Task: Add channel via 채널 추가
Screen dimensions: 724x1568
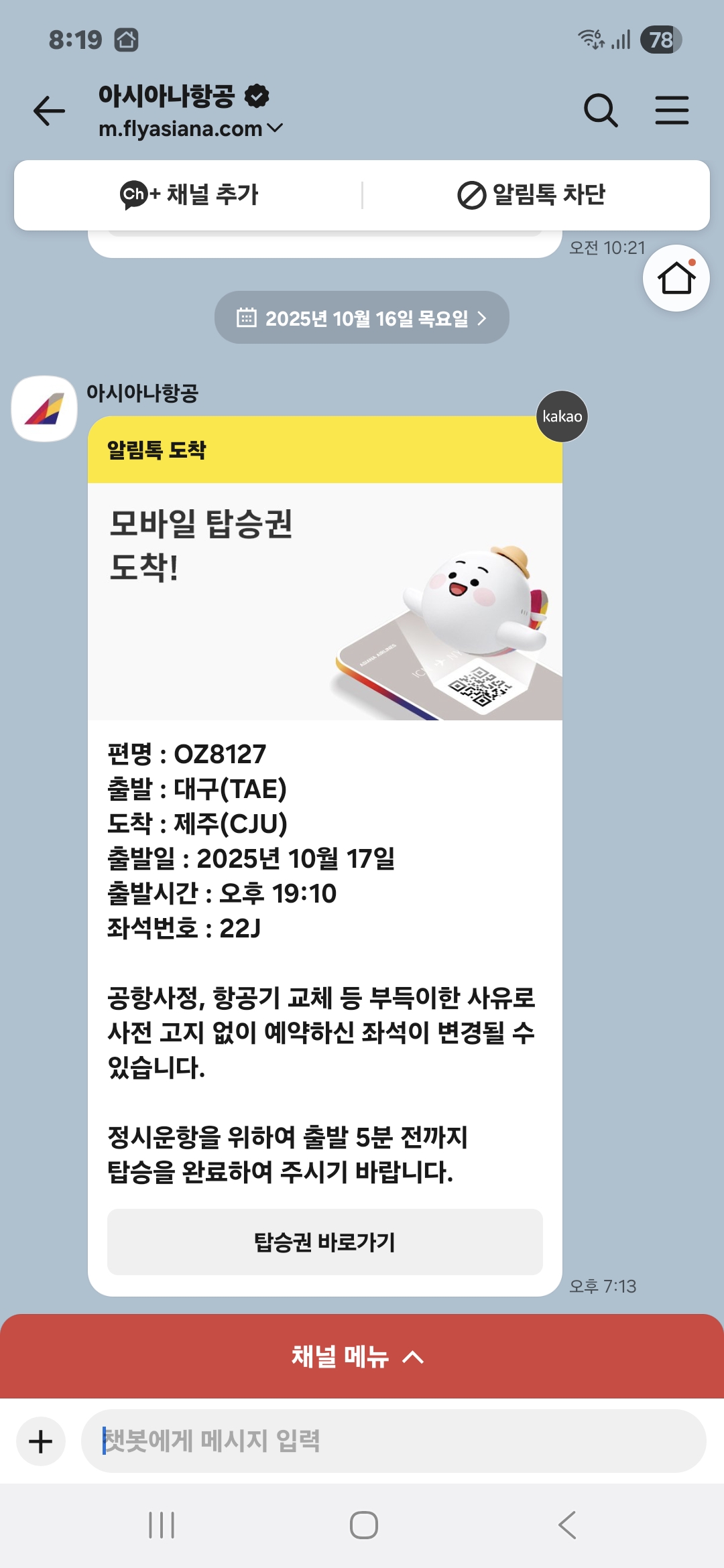Action: [x=189, y=195]
